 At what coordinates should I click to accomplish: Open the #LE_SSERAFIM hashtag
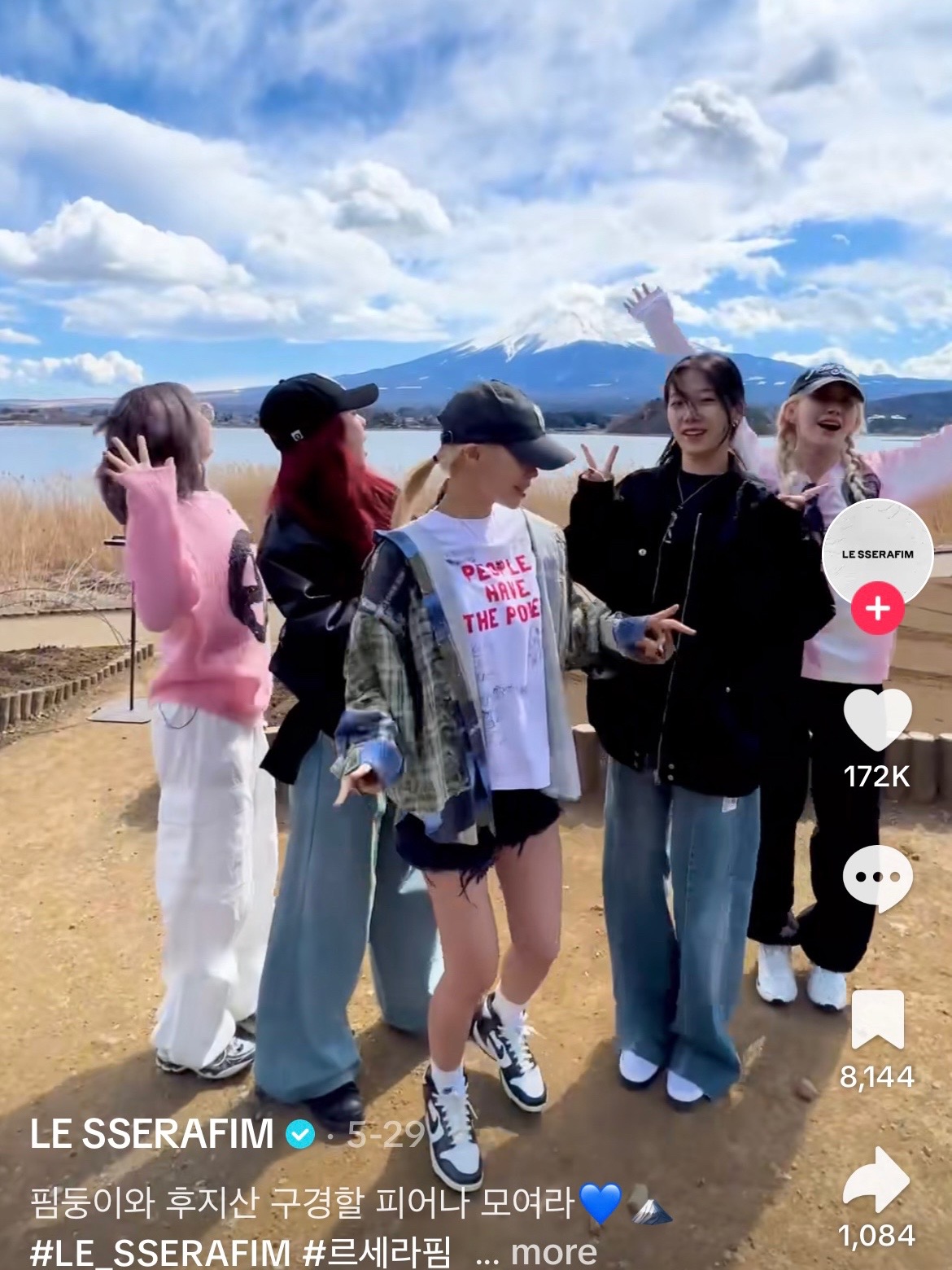tap(159, 1251)
